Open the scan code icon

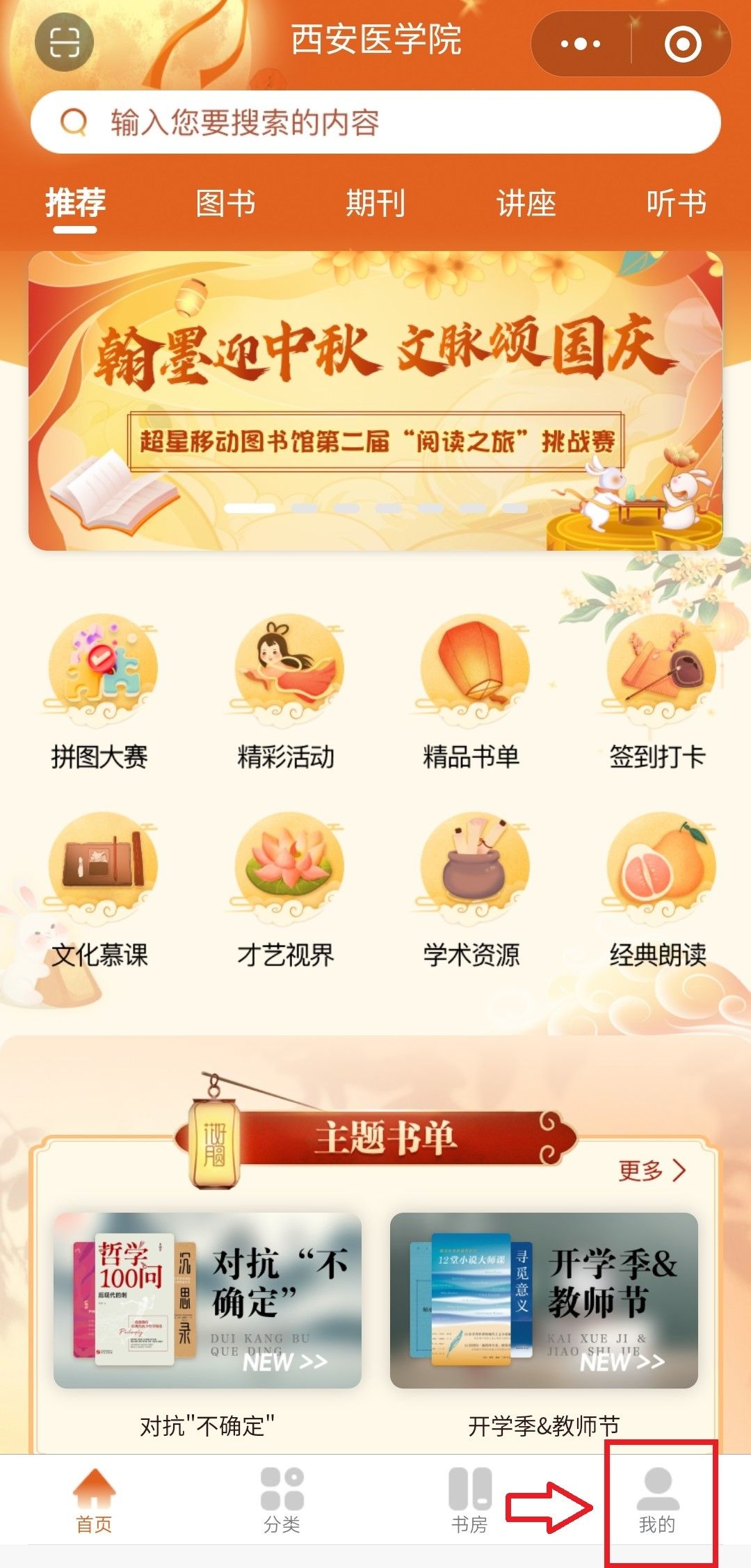coord(64,43)
